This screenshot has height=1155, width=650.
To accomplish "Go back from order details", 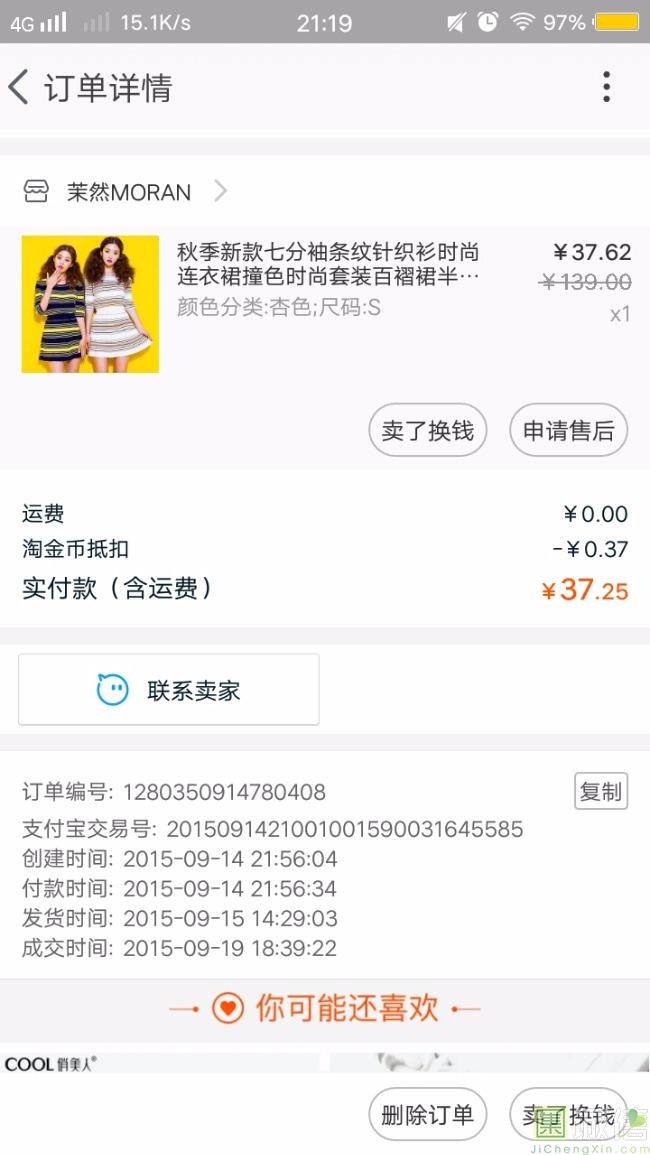I will 20,88.
